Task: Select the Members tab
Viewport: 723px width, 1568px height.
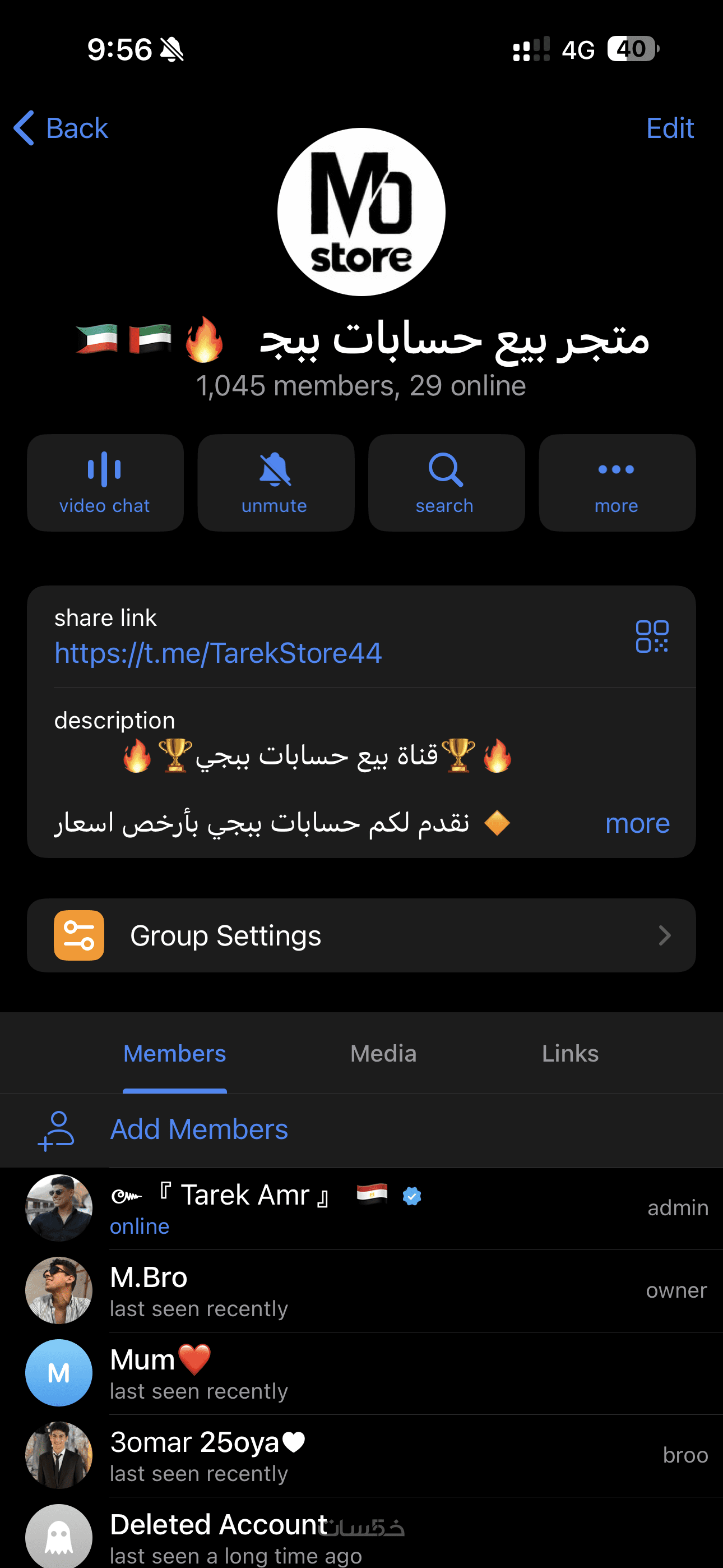Action: coord(175,1054)
